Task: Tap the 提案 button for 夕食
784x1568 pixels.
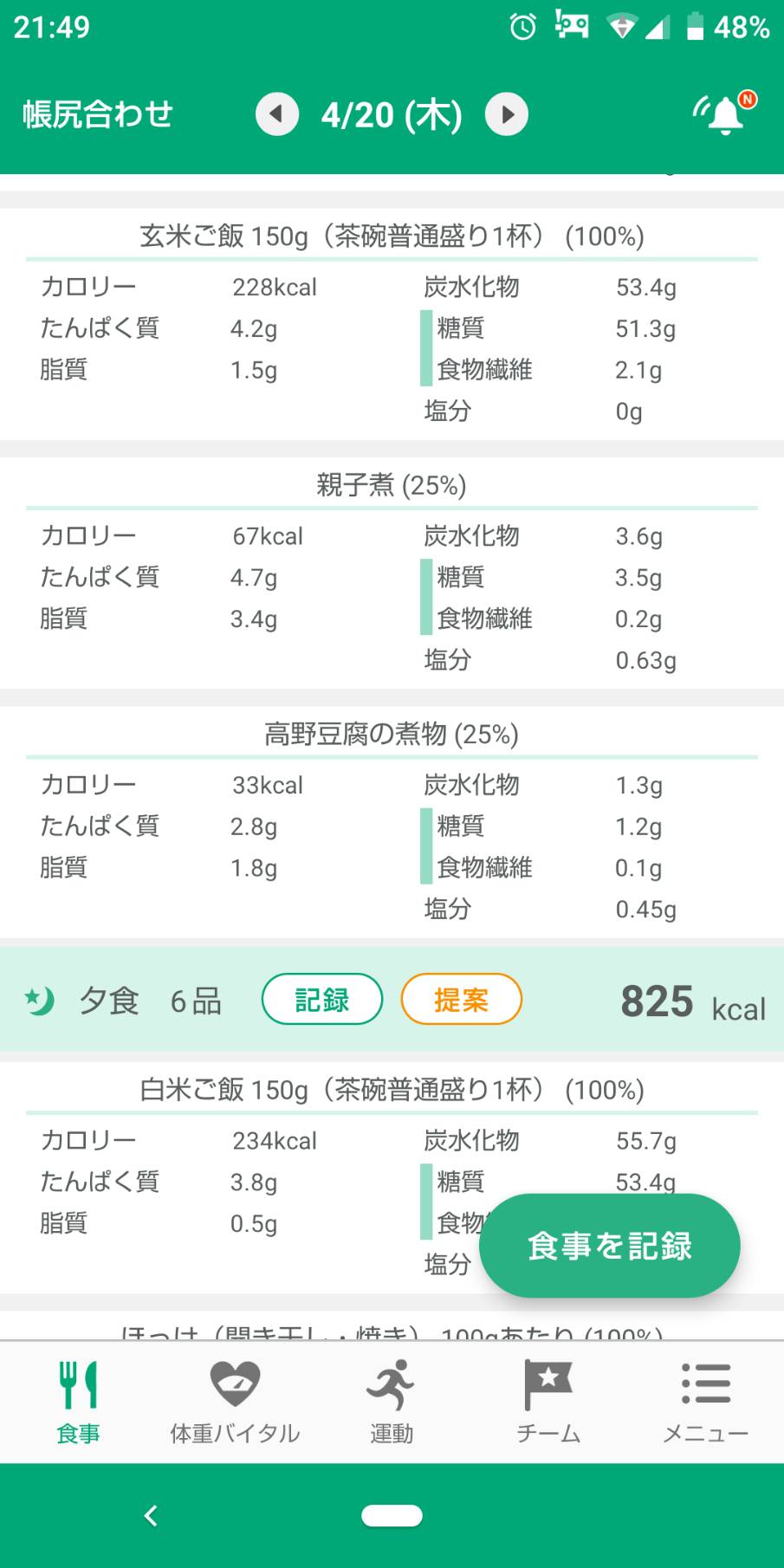Action: click(x=461, y=999)
